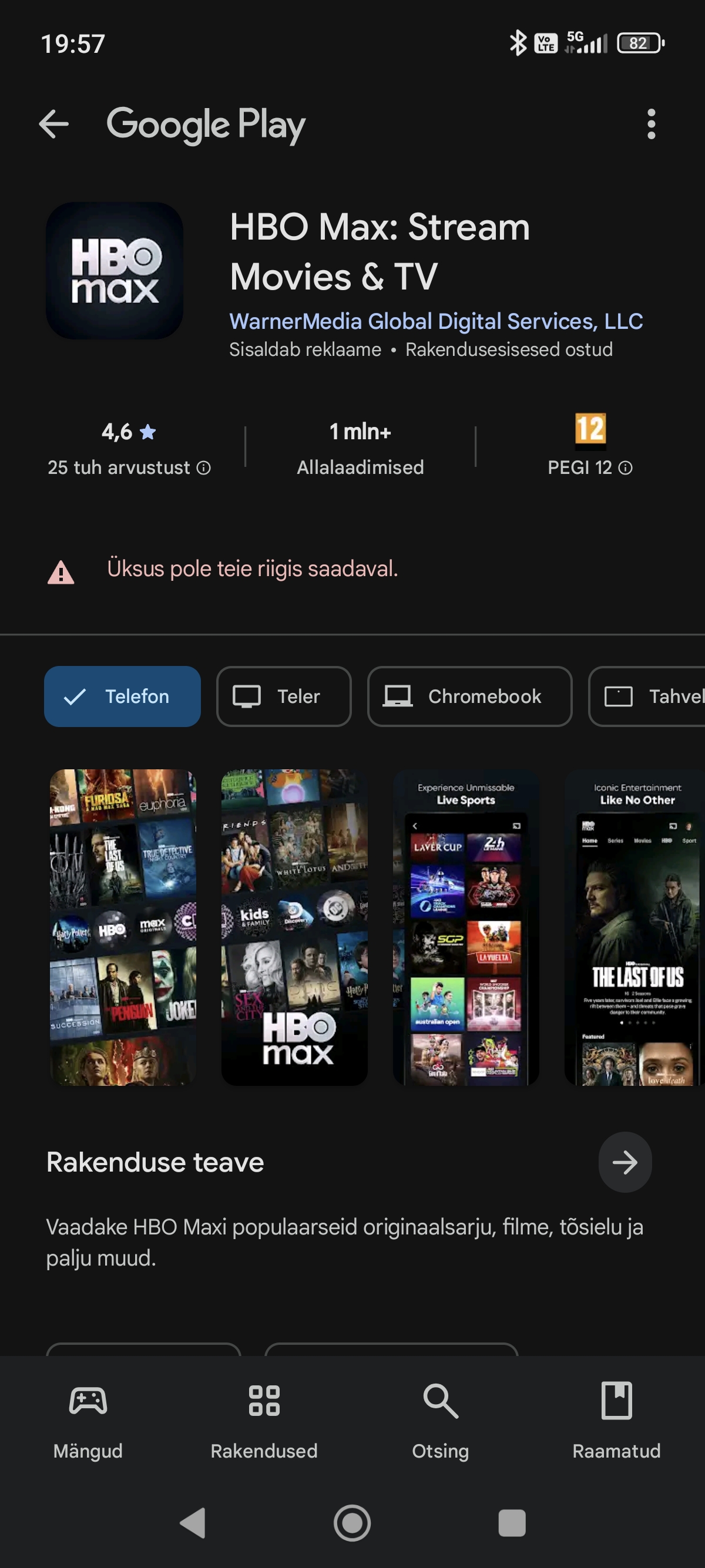Image resolution: width=705 pixels, height=1568 pixels.
Task: View the Like No Other screenshot
Action: point(634,927)
